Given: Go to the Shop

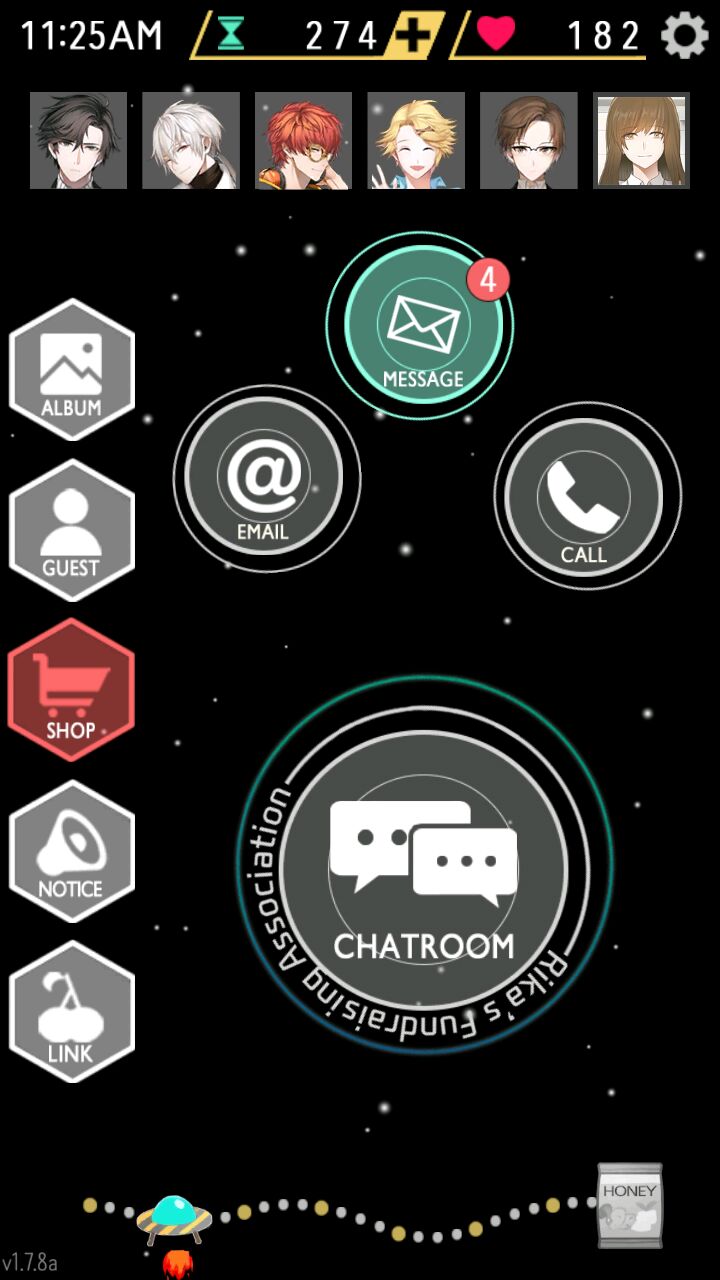Looking at the screenshot, I should point(71,690).
